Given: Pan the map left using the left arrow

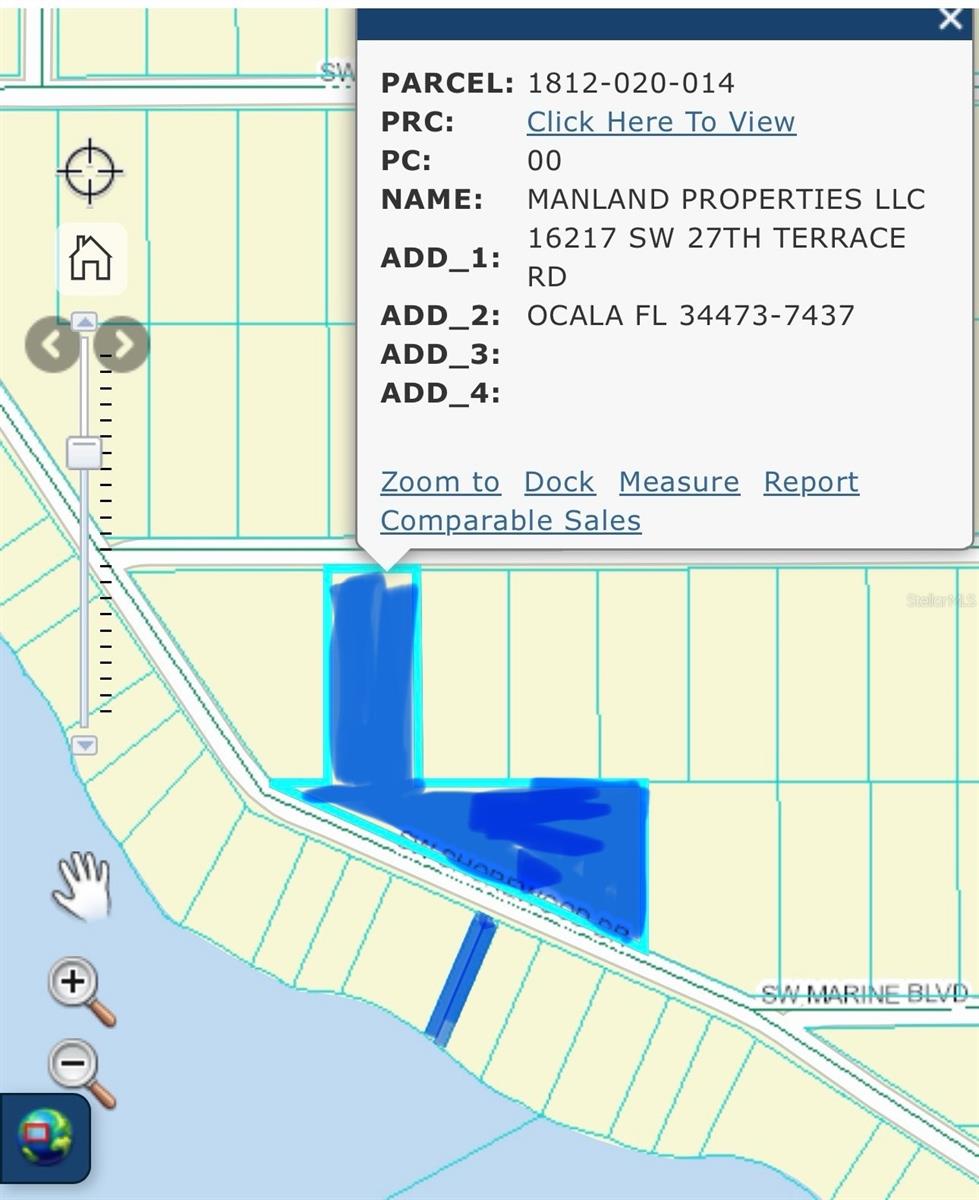Looking at the screenshot, I should pyautogui.click(x=51, y=343).
